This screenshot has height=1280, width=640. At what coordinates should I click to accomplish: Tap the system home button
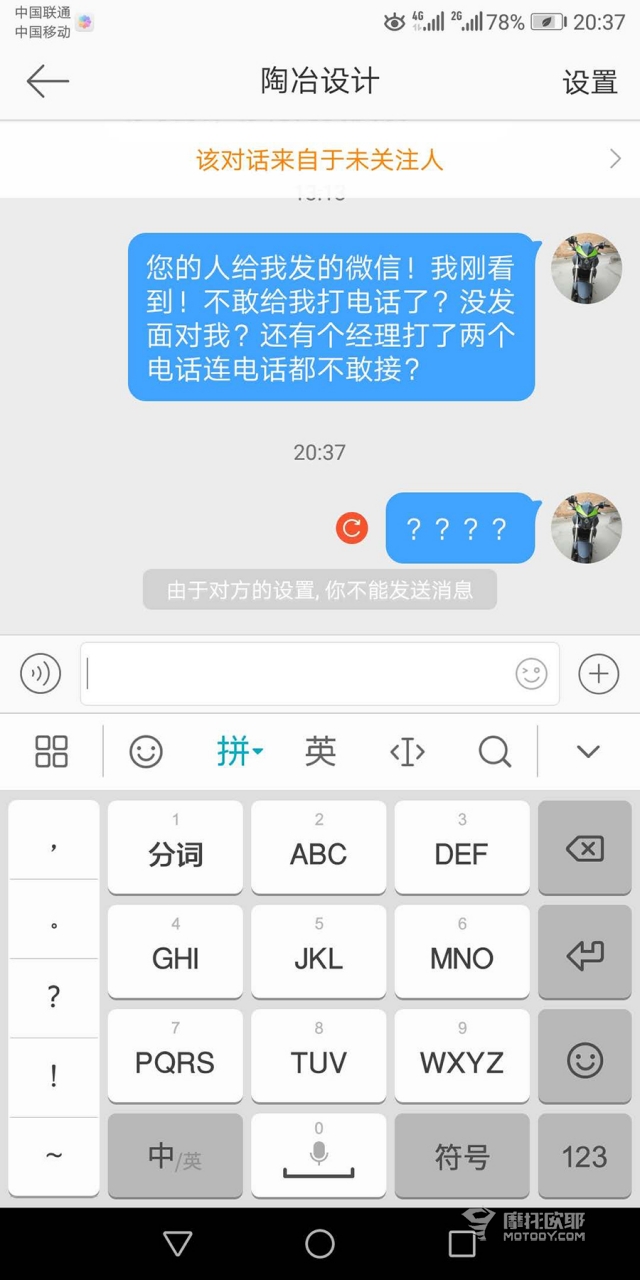[320, 1244]
